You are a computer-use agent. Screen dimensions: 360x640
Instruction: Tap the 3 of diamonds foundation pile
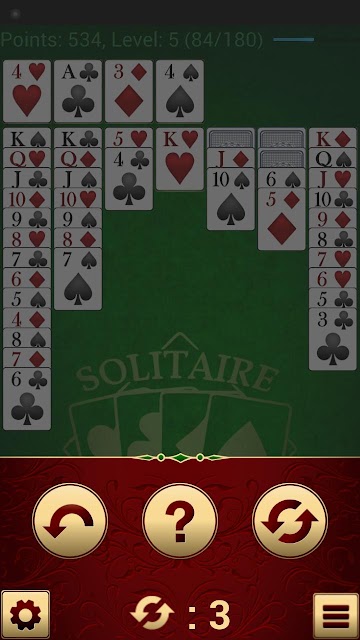click(x=129, y=91)
